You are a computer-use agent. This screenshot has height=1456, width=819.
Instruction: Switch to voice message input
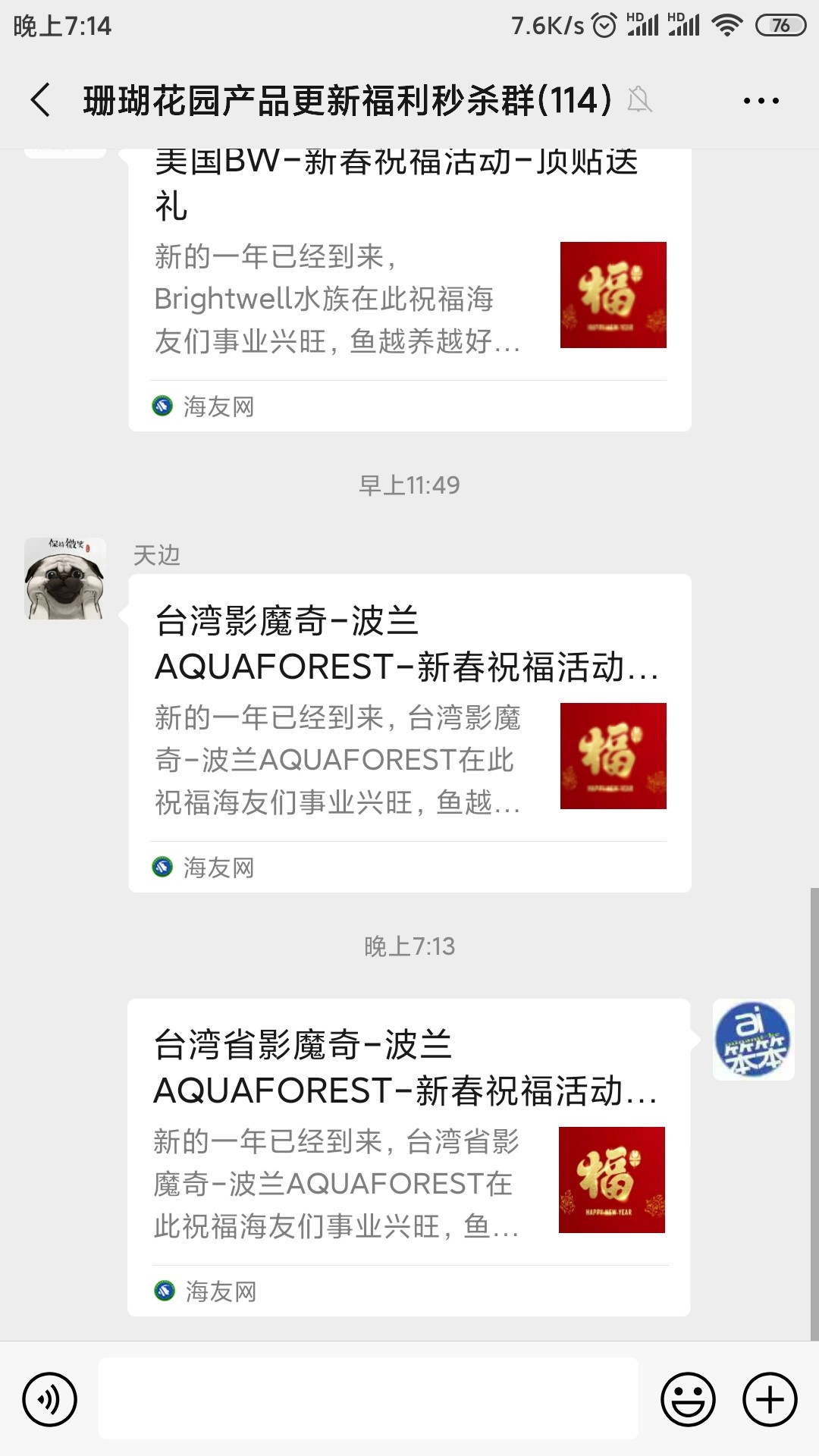50,1399
